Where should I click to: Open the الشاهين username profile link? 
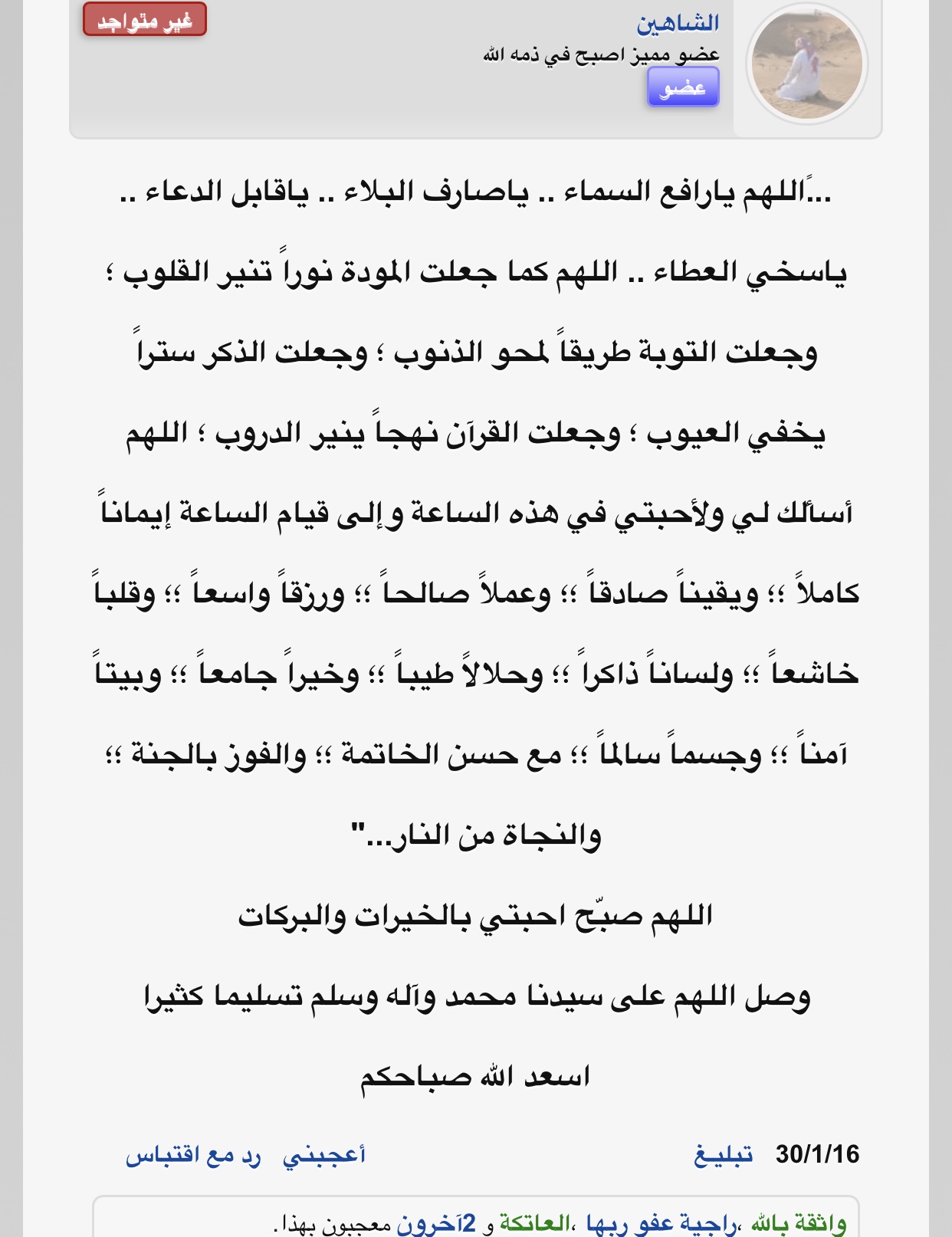[x=678, y=24]
